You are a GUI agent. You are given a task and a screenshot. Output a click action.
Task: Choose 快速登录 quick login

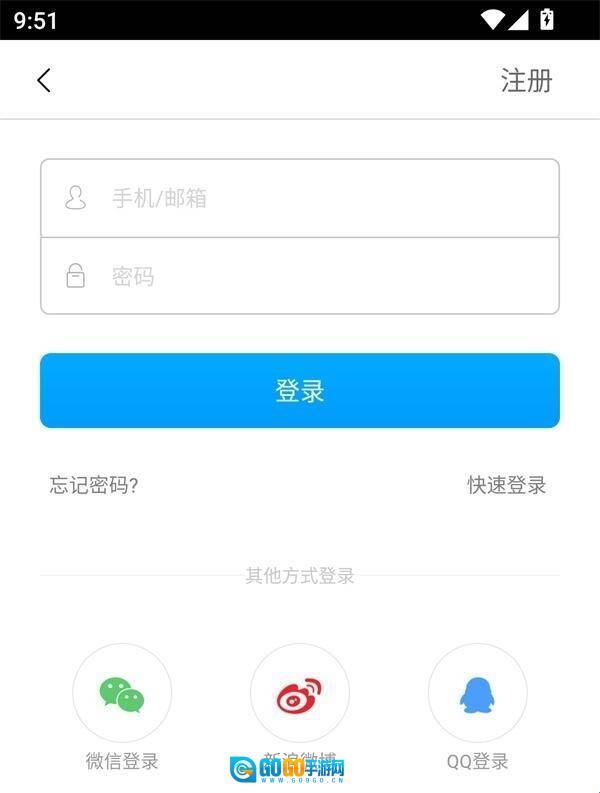[x=507, y=486]
